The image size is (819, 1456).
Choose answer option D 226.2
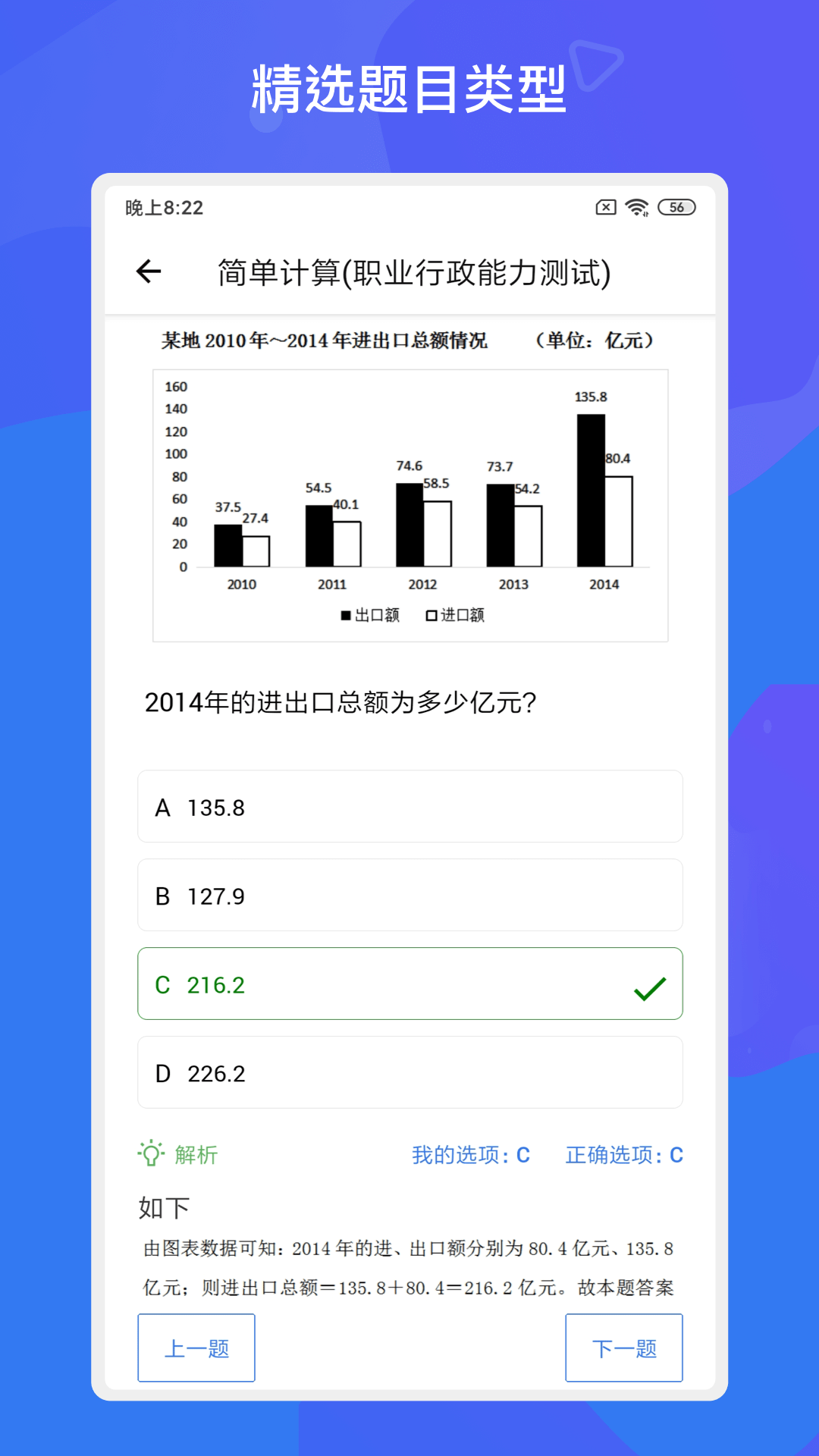[x=409, y=1072]
